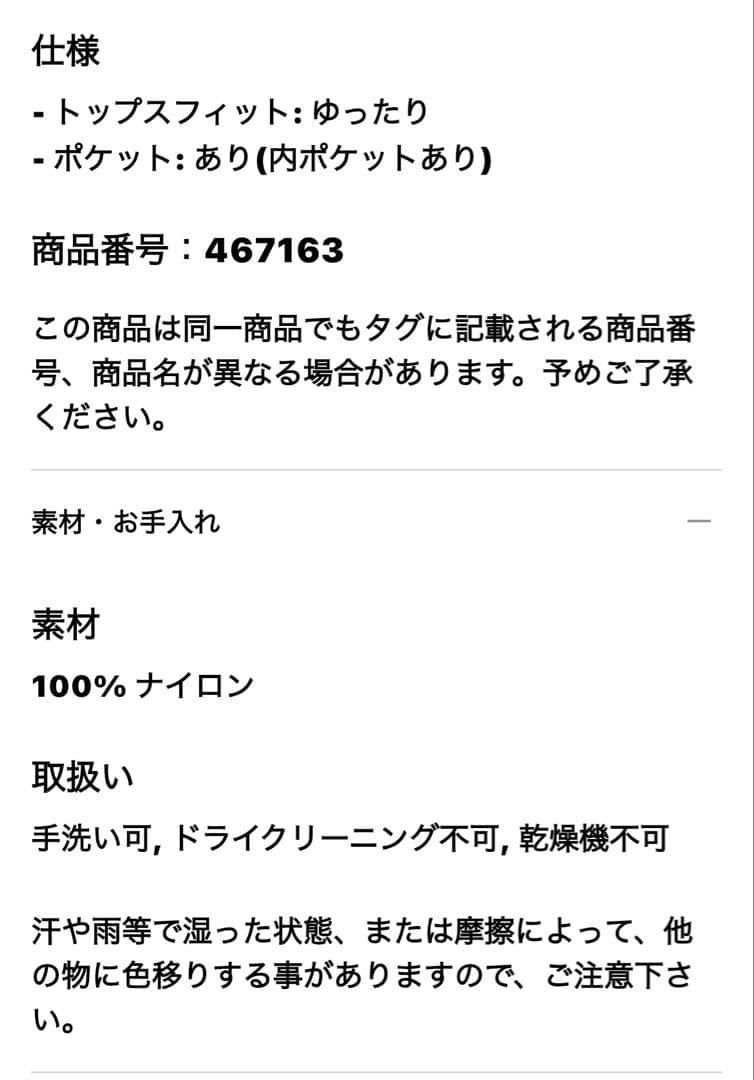
Task: Select the 内ポケットあり detail text
Action: click(380, 157)
